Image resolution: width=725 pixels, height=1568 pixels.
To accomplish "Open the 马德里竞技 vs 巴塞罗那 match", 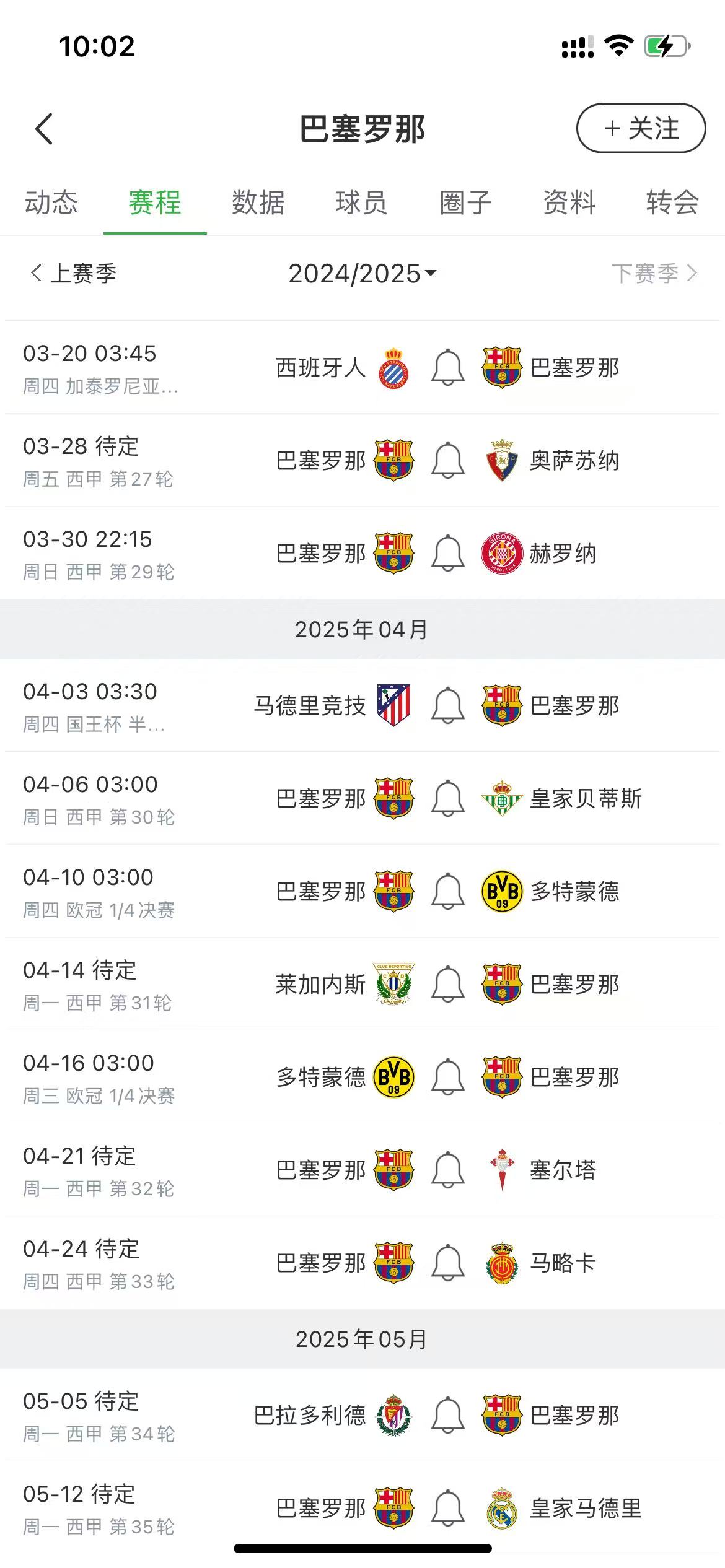I will pyautogui.click(x=362, y=705).
